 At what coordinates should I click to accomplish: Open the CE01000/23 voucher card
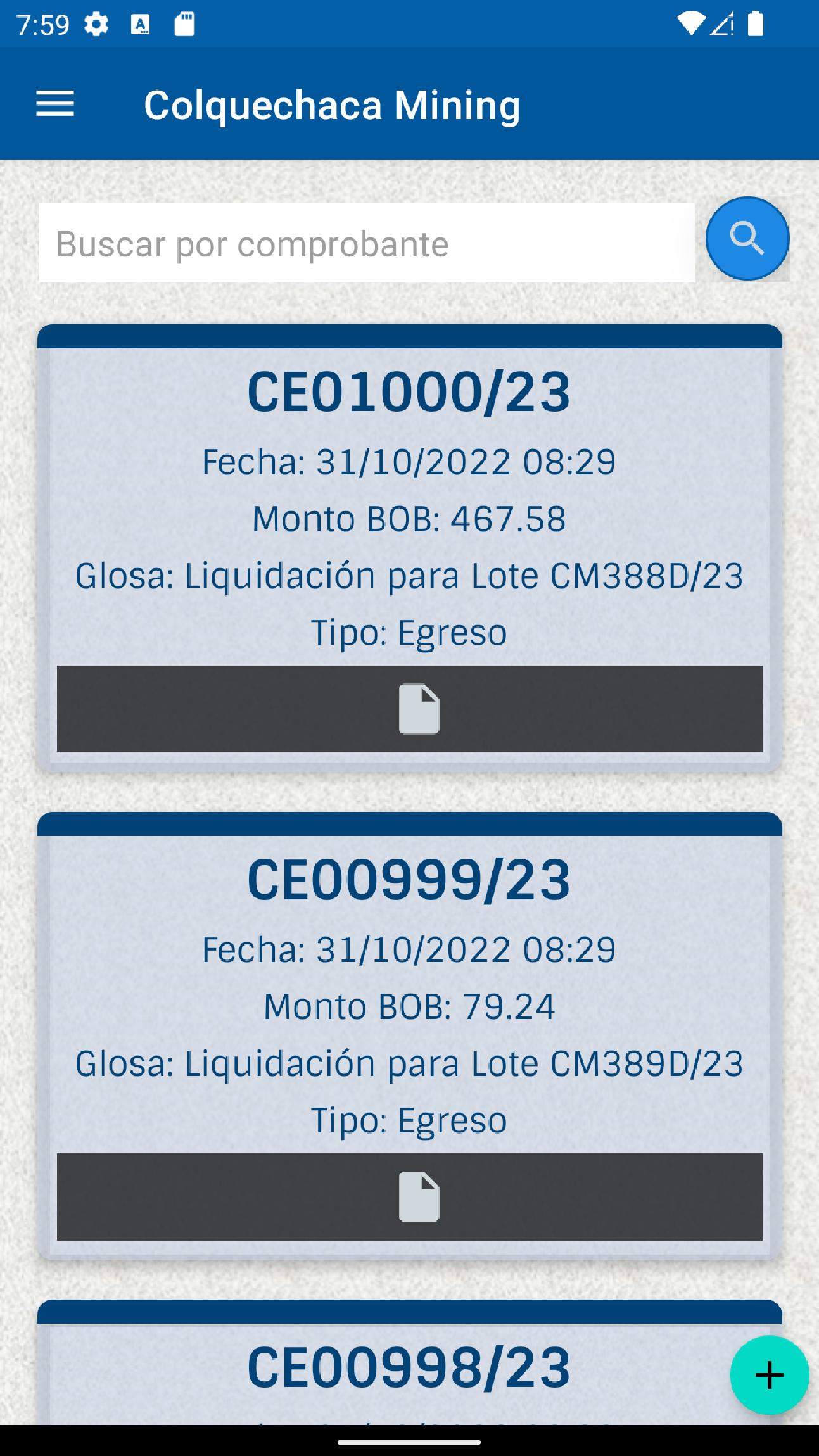coord(409,548)
